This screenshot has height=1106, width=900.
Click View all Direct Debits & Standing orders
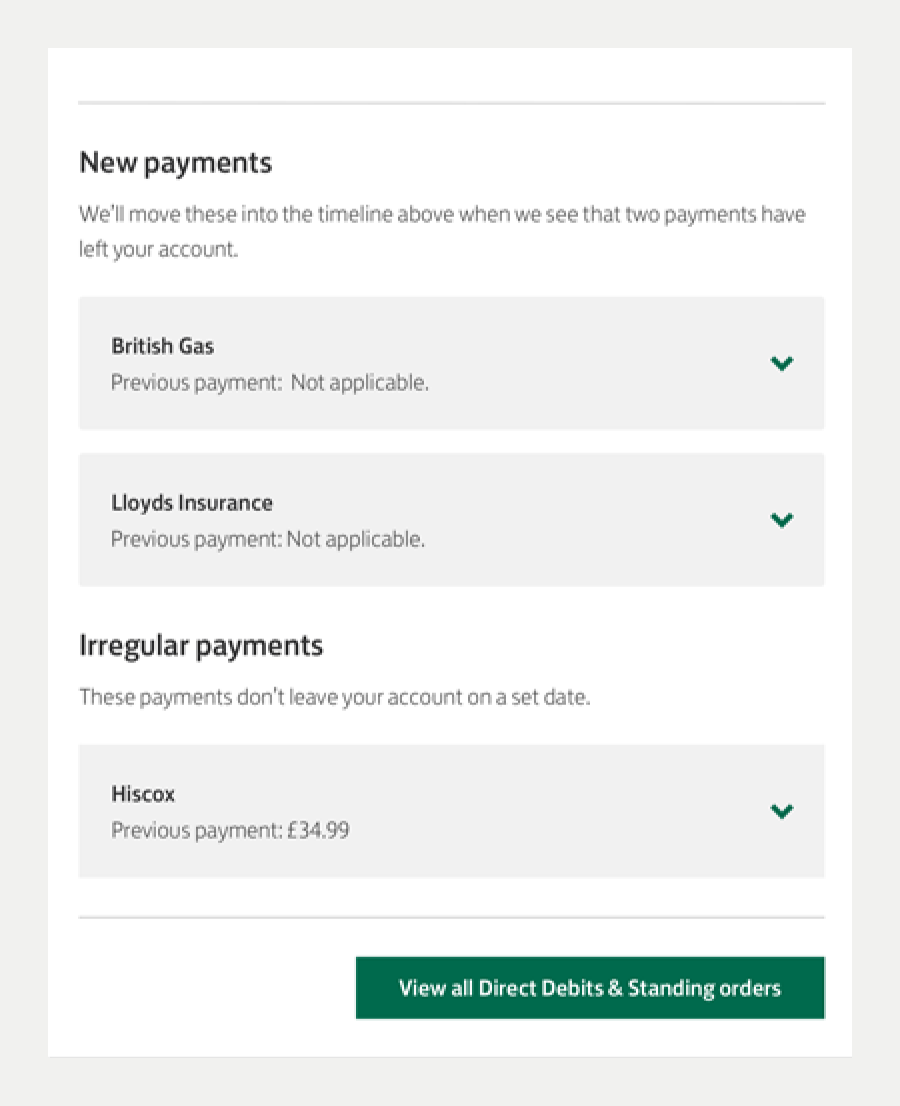(x=590, y=988)
